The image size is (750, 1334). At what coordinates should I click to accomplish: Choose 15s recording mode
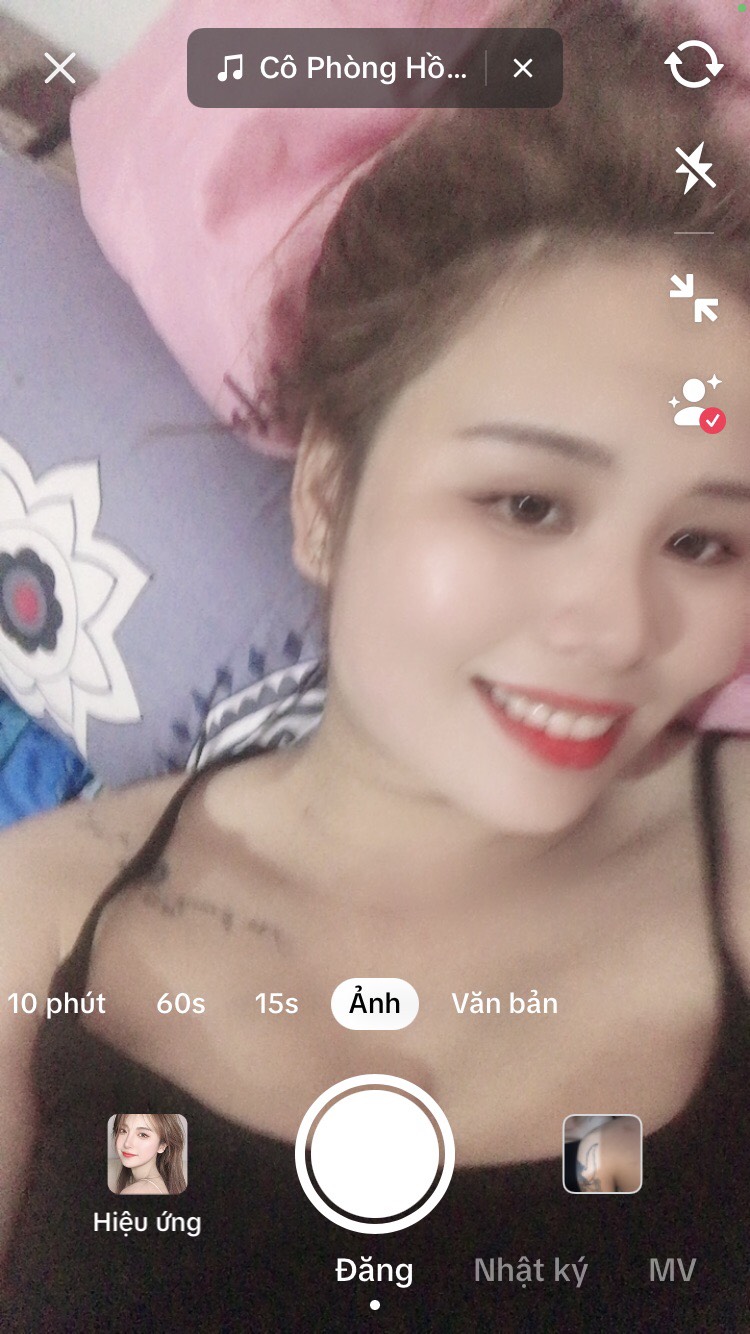coord(276,1003)
